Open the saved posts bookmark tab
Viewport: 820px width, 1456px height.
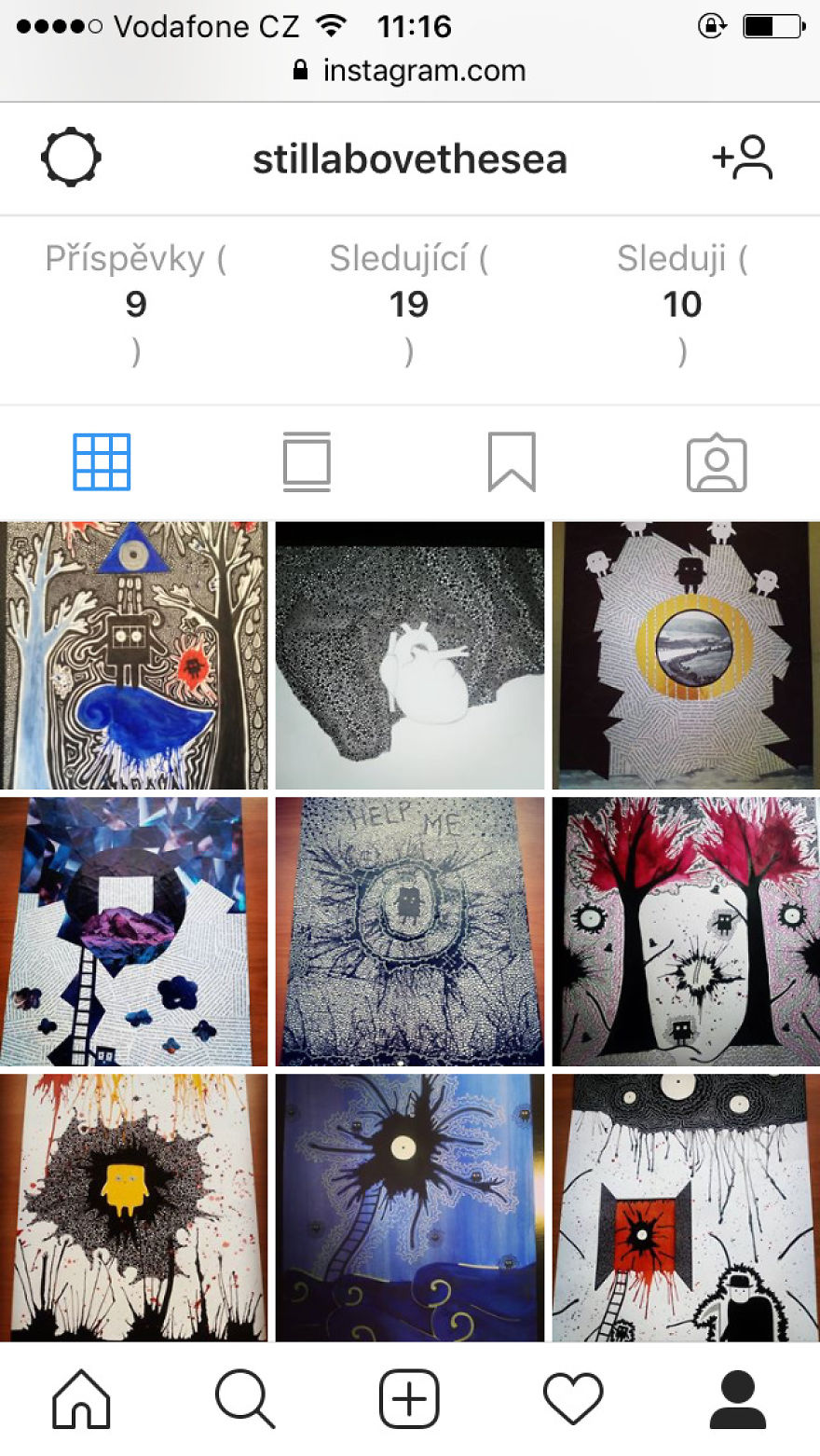[512, 461]
